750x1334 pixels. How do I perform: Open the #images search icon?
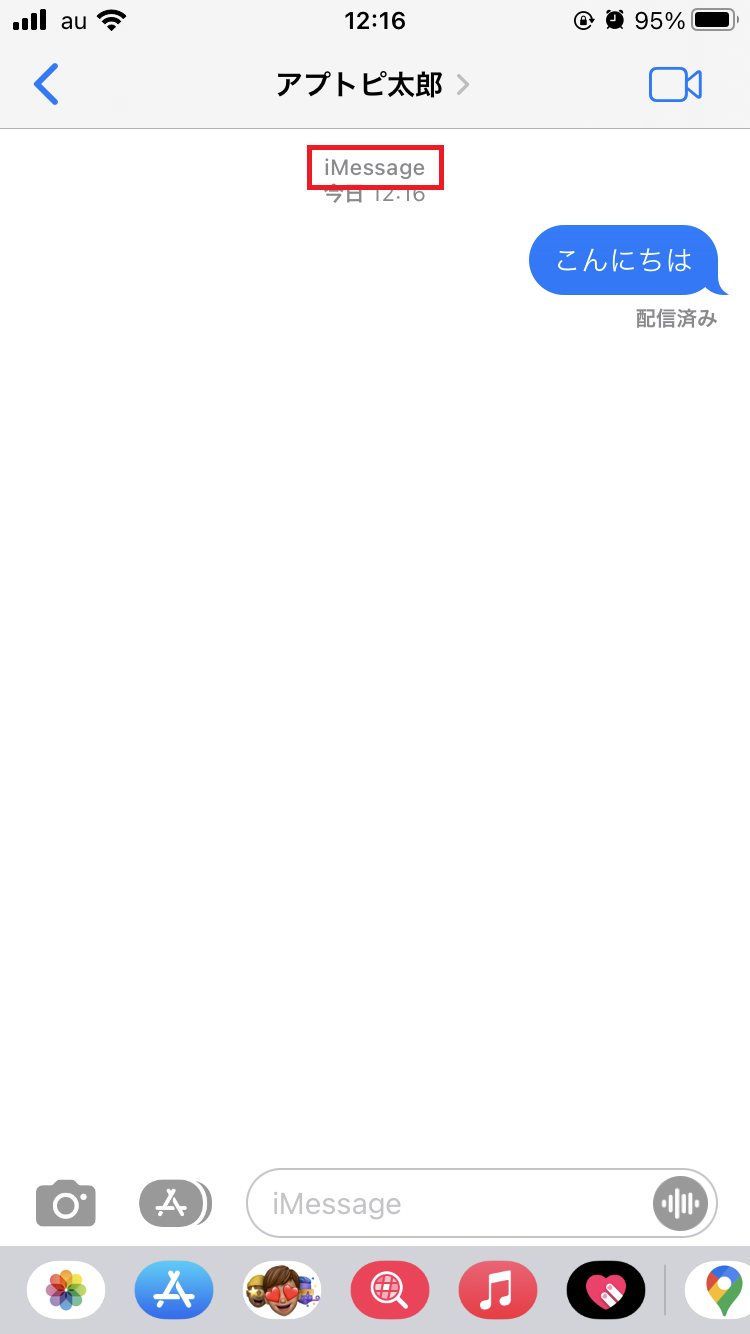tap(390, 1290)
